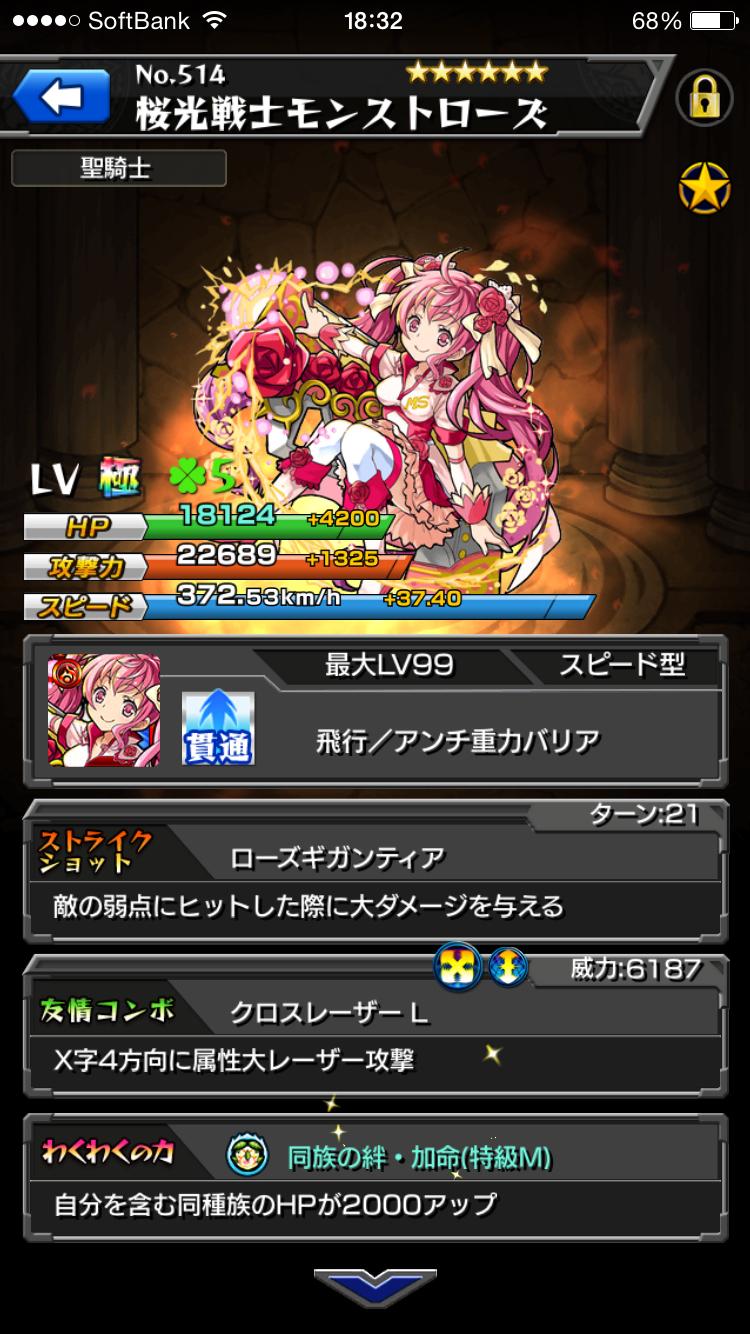
Task: Mark monster with the gold star icon
Action: coord(704,186)
